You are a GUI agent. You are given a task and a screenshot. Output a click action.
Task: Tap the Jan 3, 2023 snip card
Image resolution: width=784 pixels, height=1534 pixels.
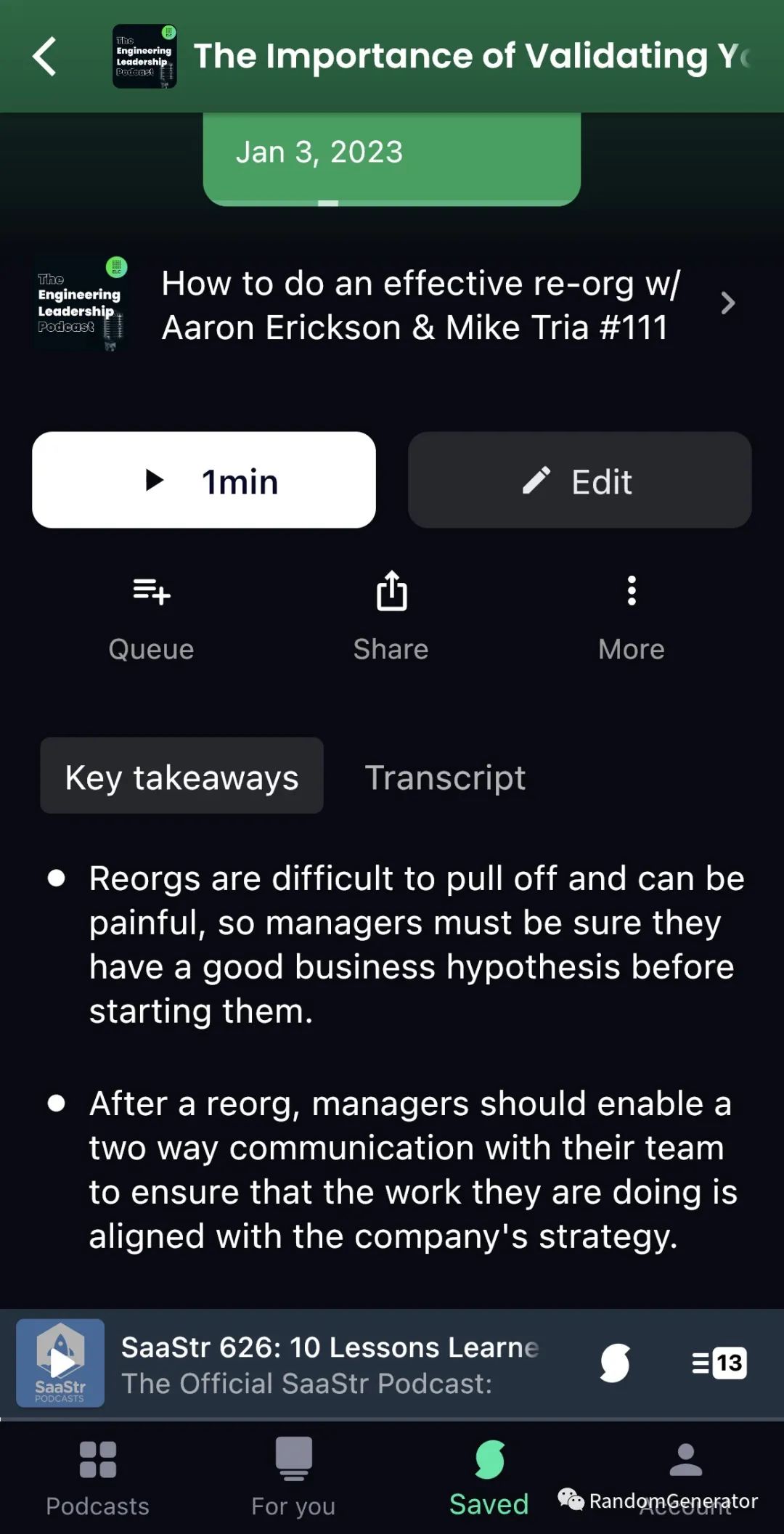[x=391, y=156]
